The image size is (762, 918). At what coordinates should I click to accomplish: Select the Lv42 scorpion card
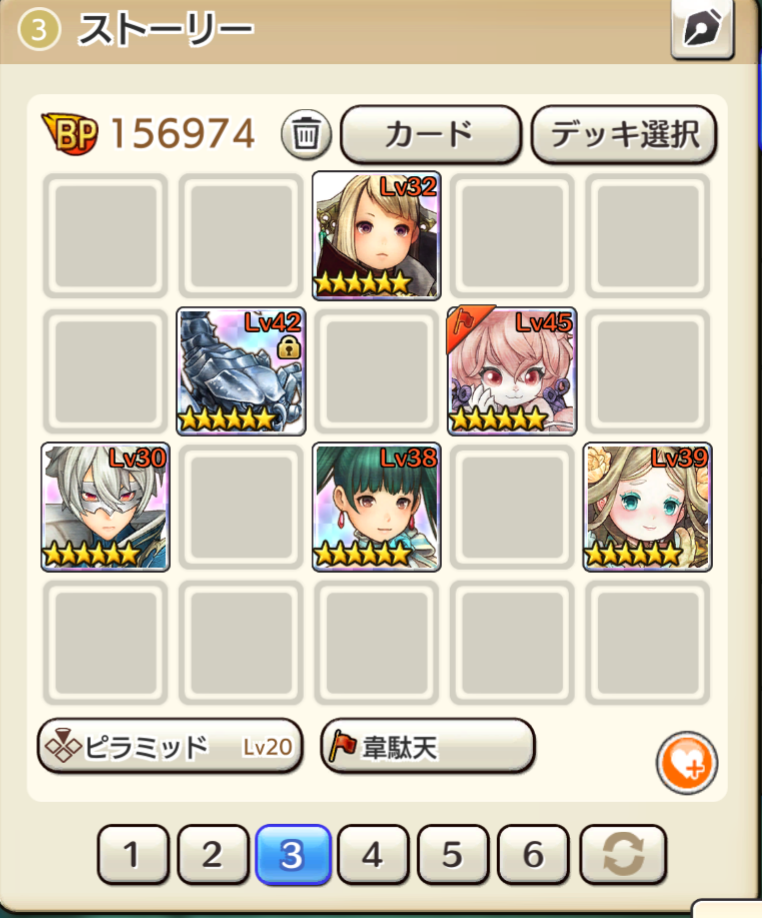pos(241,371)
